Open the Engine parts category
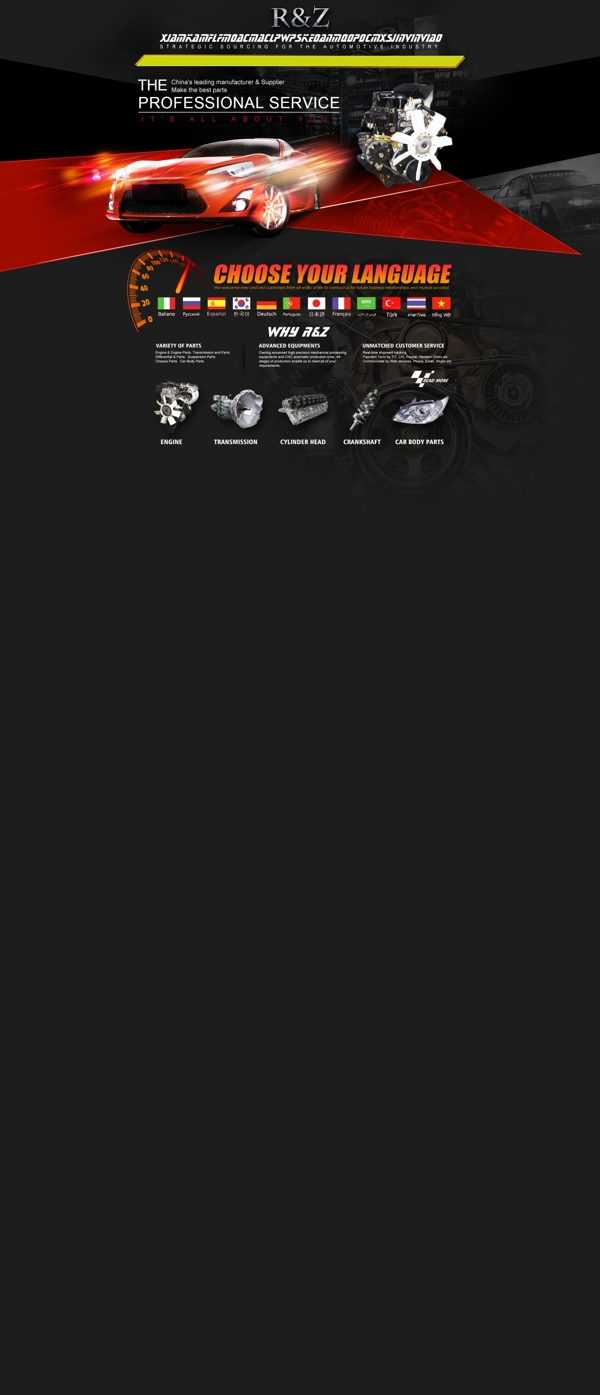The height and width of the screenshot is (1395, 600). (172, 410)
